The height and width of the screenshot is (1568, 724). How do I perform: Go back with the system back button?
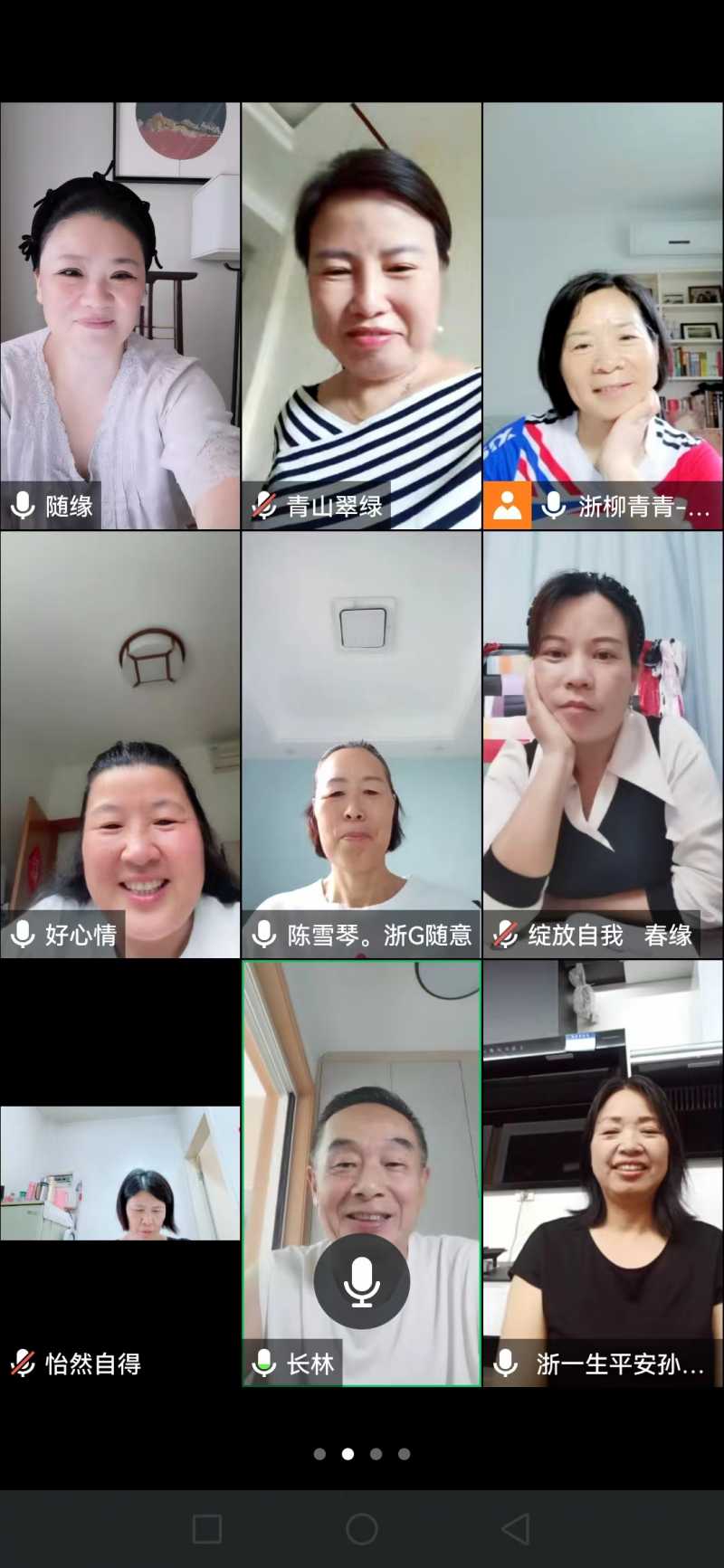click(x=516, y=1529)
